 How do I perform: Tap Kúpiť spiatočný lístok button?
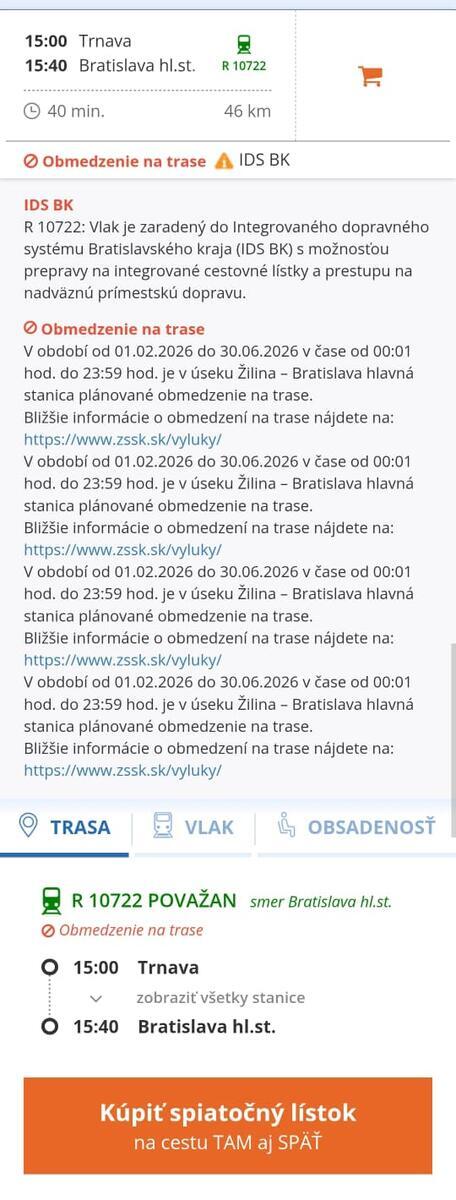(x=228, y=1126)
